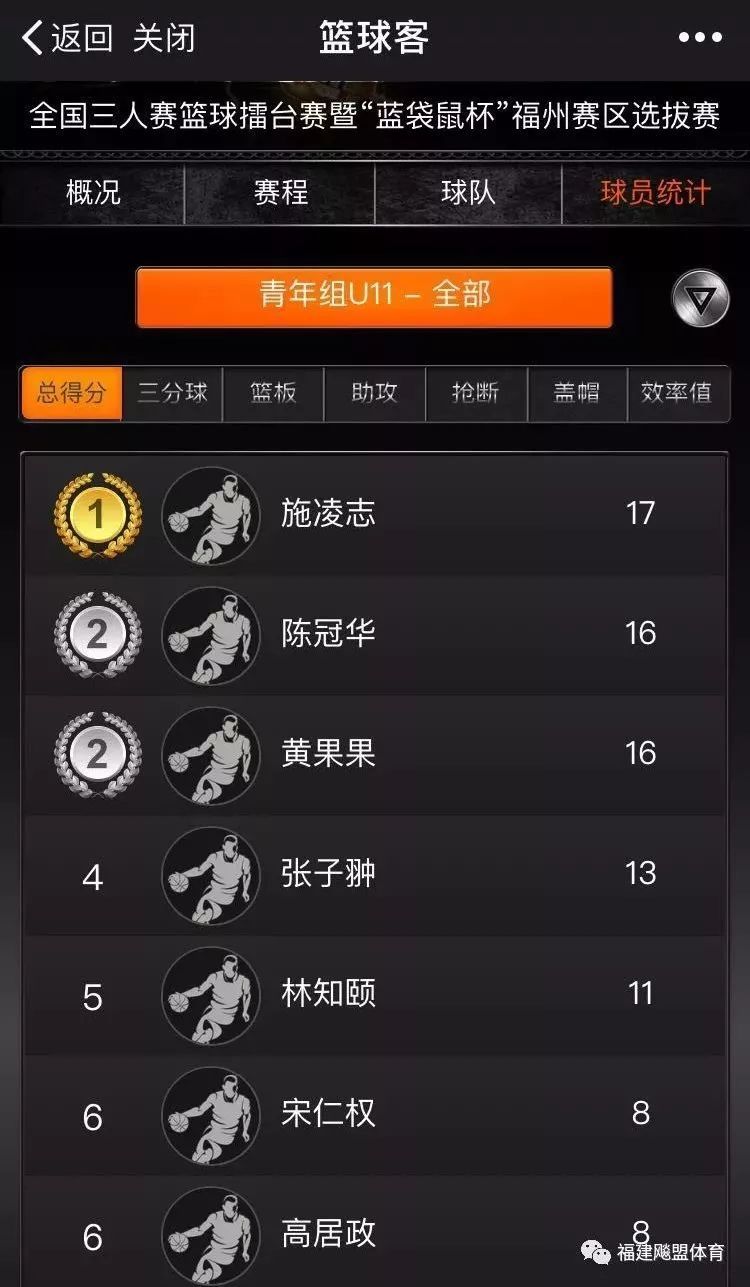Switch to the 概况 tab
The image size is (750, 1287).
tap(93, 193)
